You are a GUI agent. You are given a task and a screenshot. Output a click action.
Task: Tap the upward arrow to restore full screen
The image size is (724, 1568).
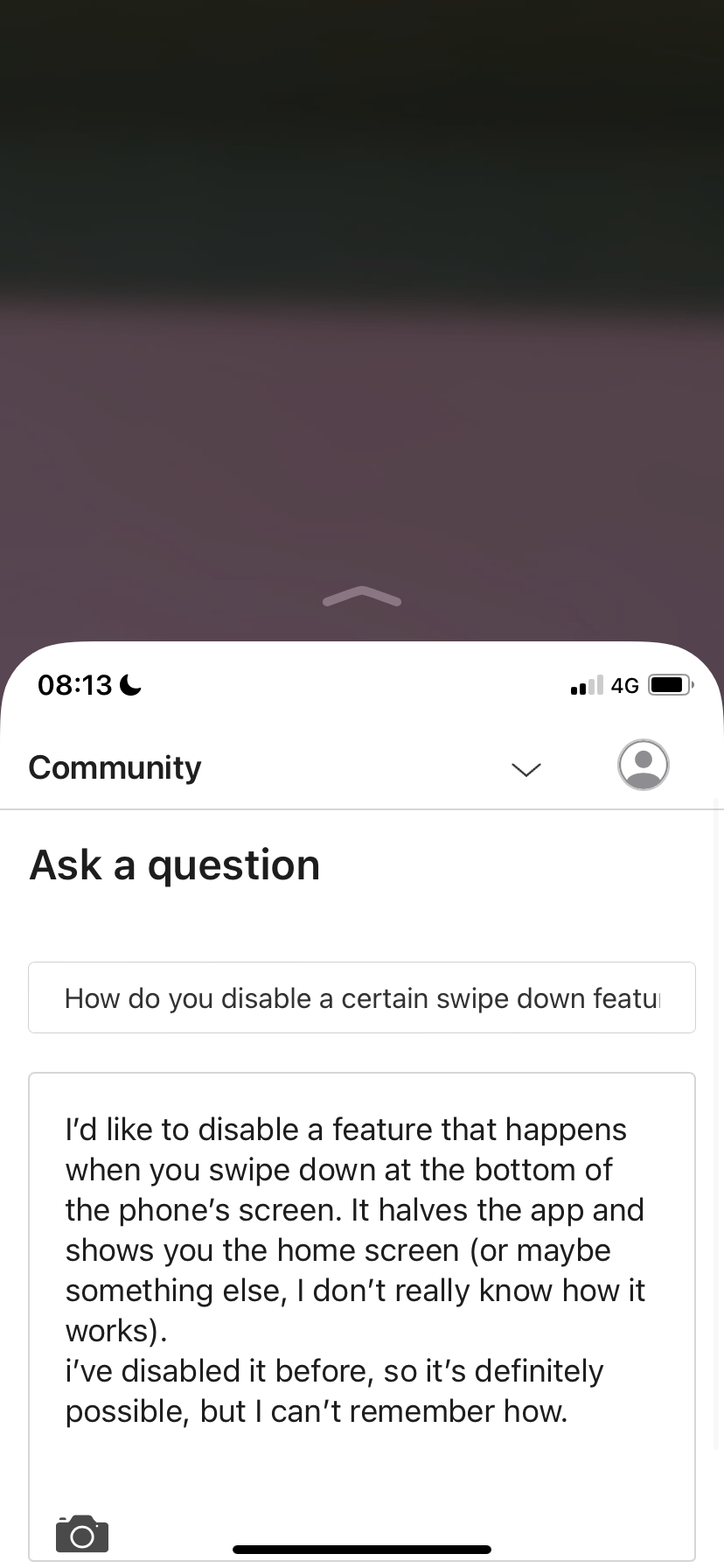[x=362, y=597]
